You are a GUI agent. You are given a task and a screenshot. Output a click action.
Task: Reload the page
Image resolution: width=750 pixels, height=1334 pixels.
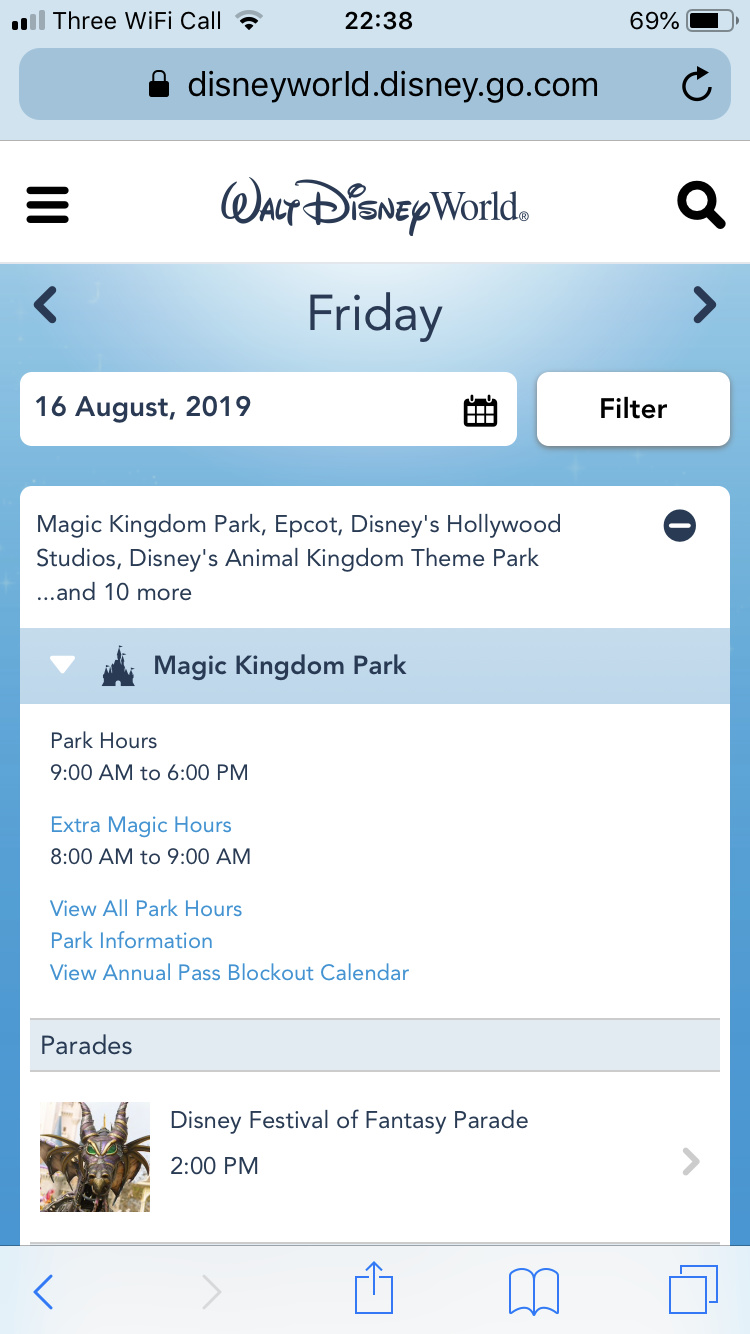pos(696,86)
